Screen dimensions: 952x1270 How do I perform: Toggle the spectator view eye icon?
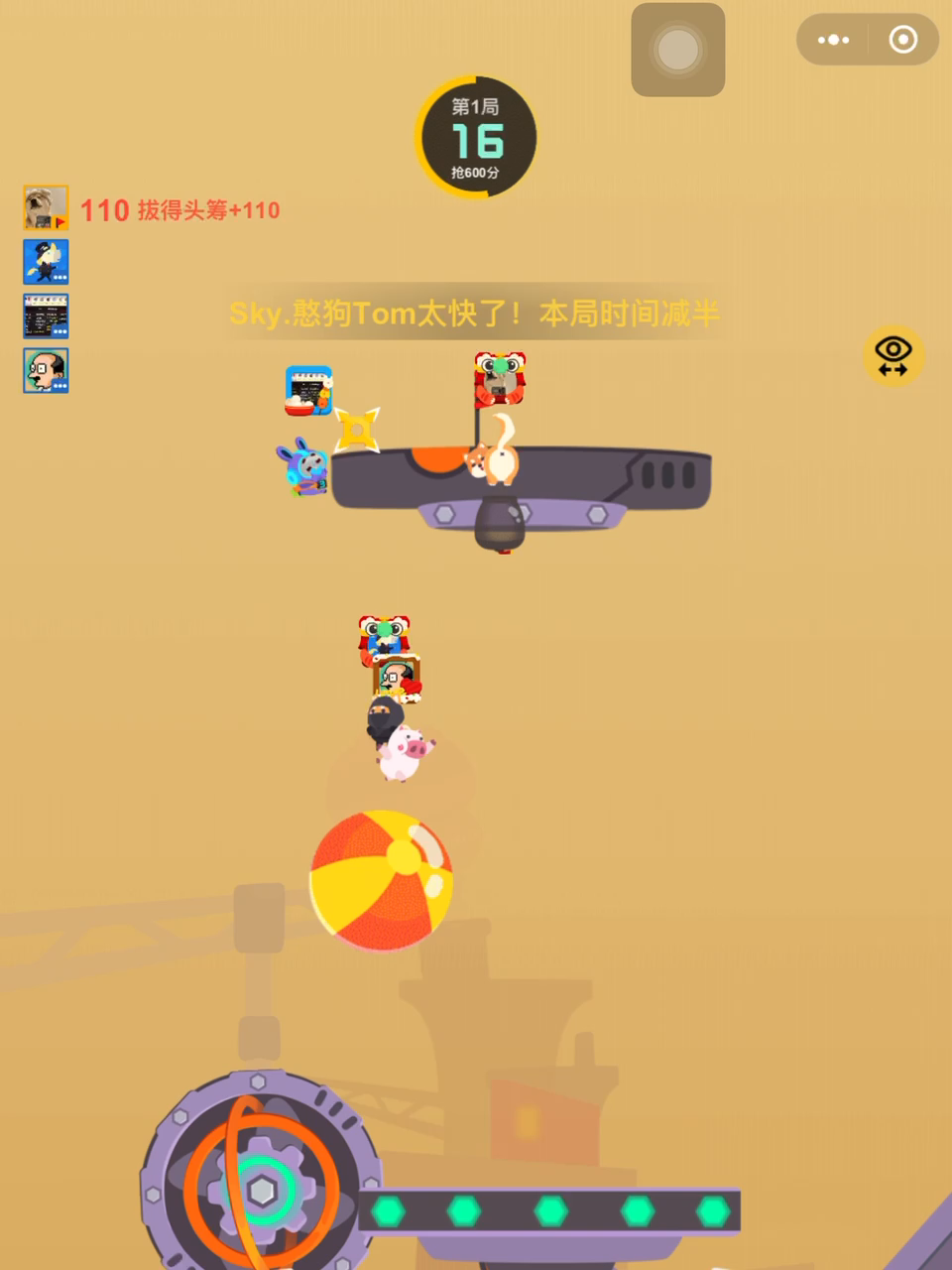coord(892,355)
